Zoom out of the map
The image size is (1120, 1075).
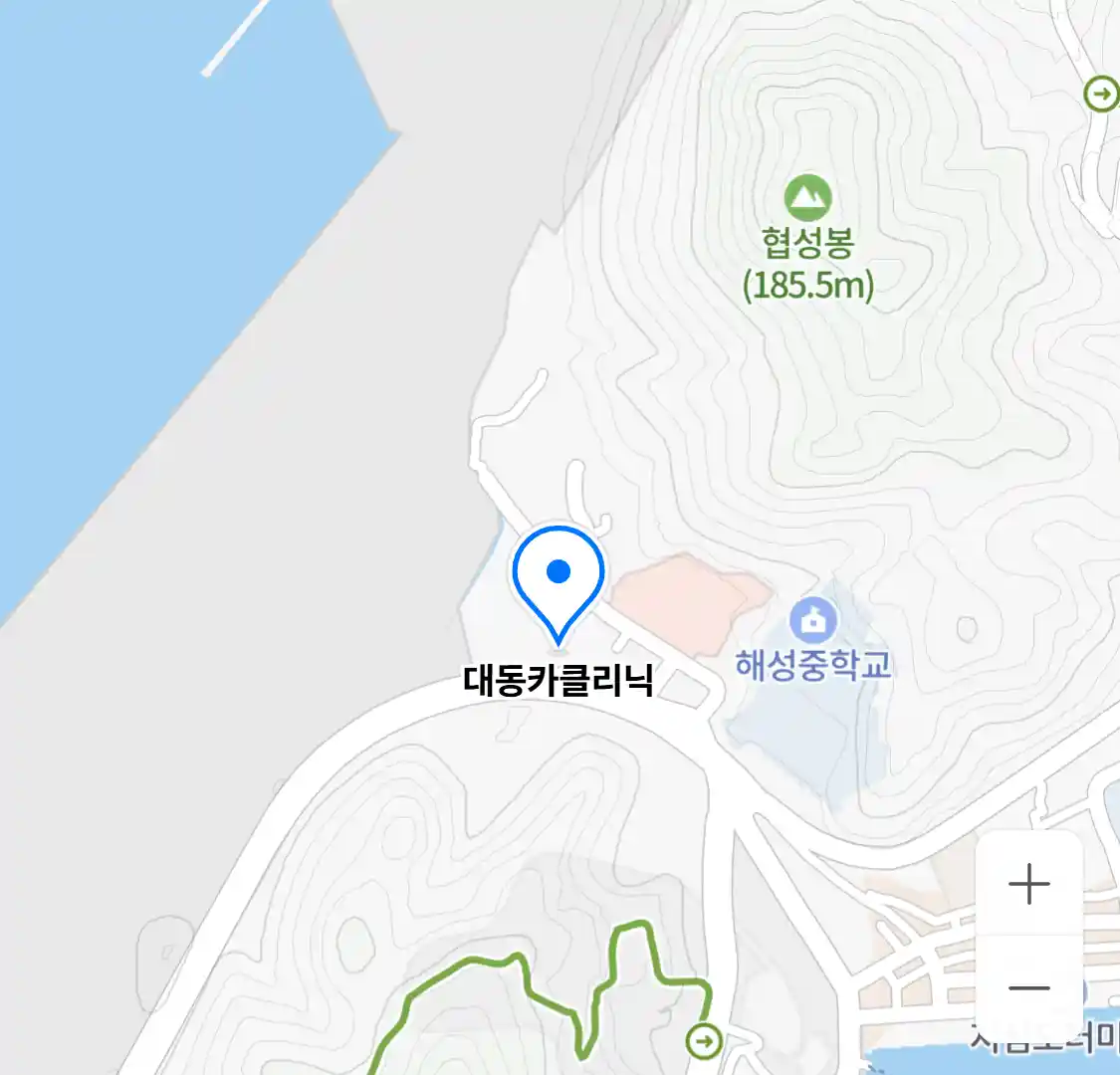(1028, 988)
